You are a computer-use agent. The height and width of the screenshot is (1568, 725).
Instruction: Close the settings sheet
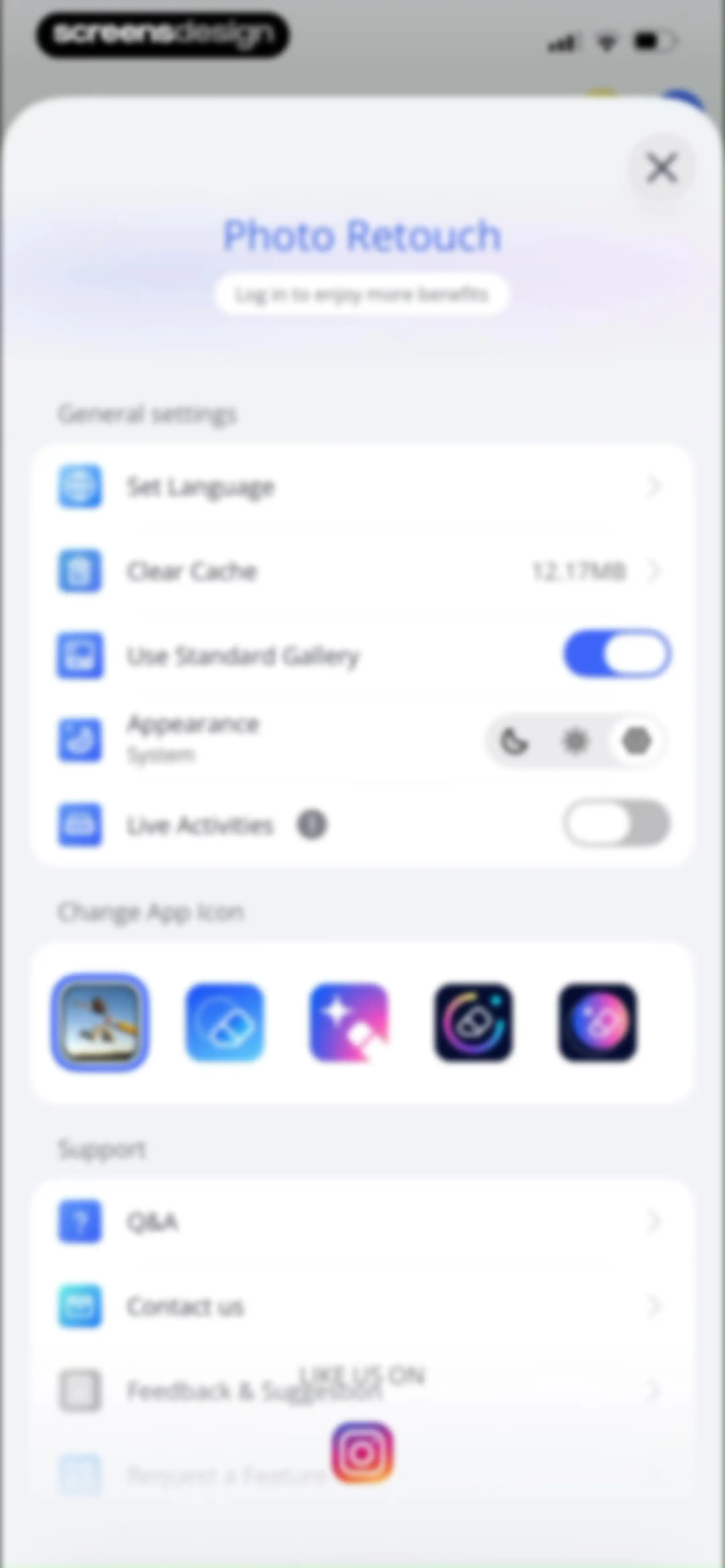pyautogui.click(x=662, y=168)
